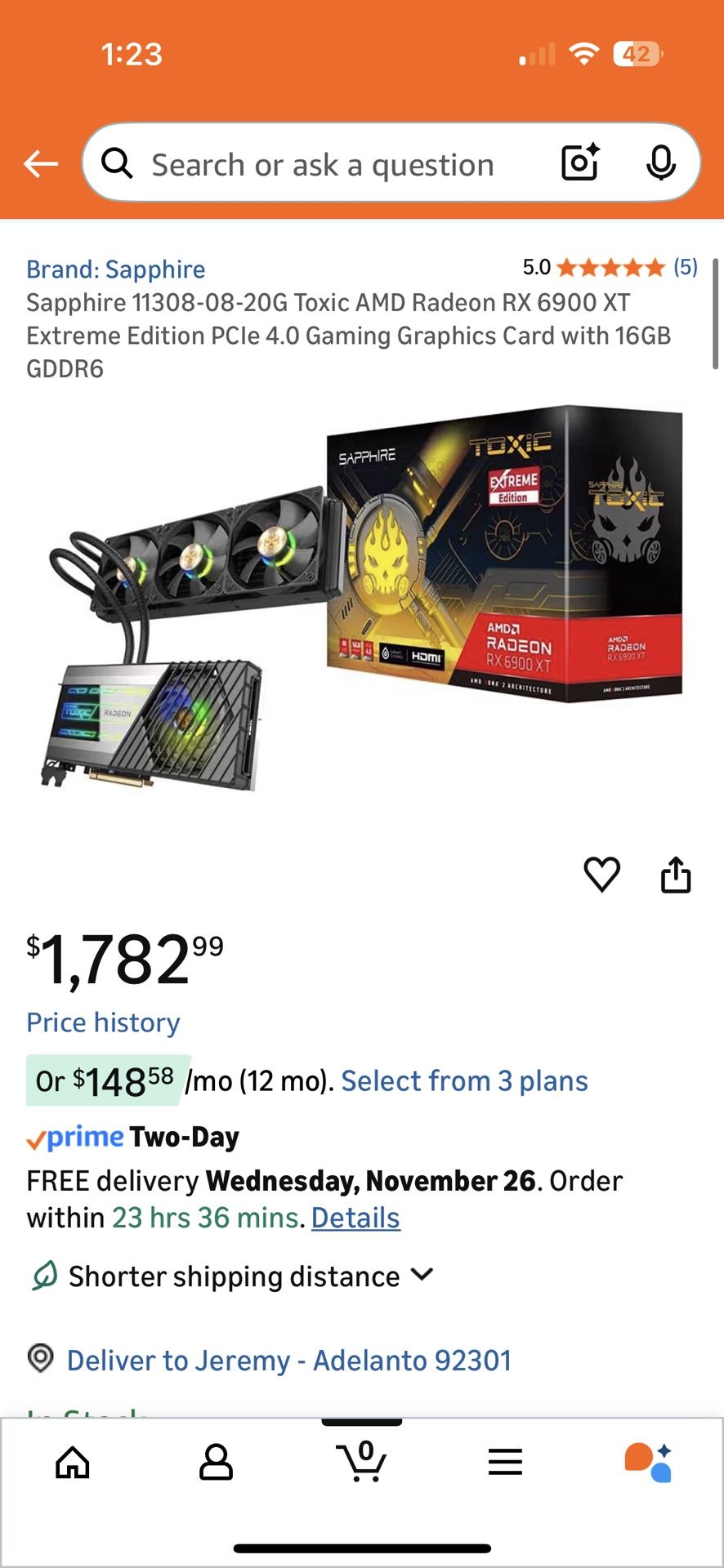View the 5-star reviews

pyautogui.click(x=607, y=267)
